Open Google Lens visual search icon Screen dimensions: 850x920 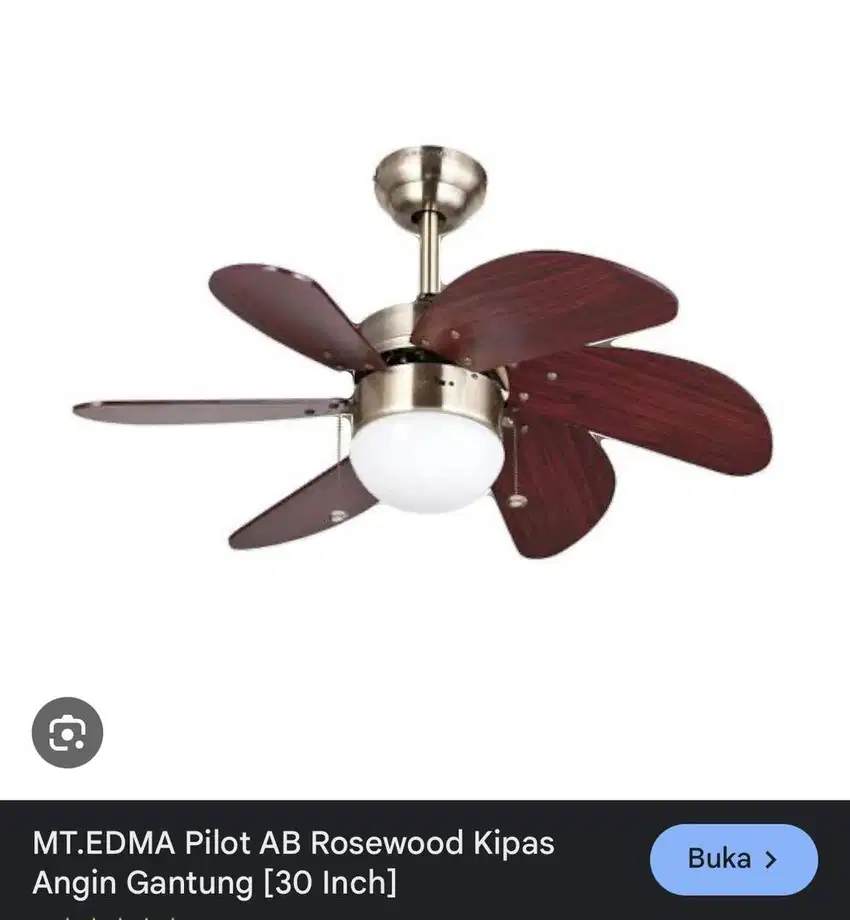click(x=67, y=733)
